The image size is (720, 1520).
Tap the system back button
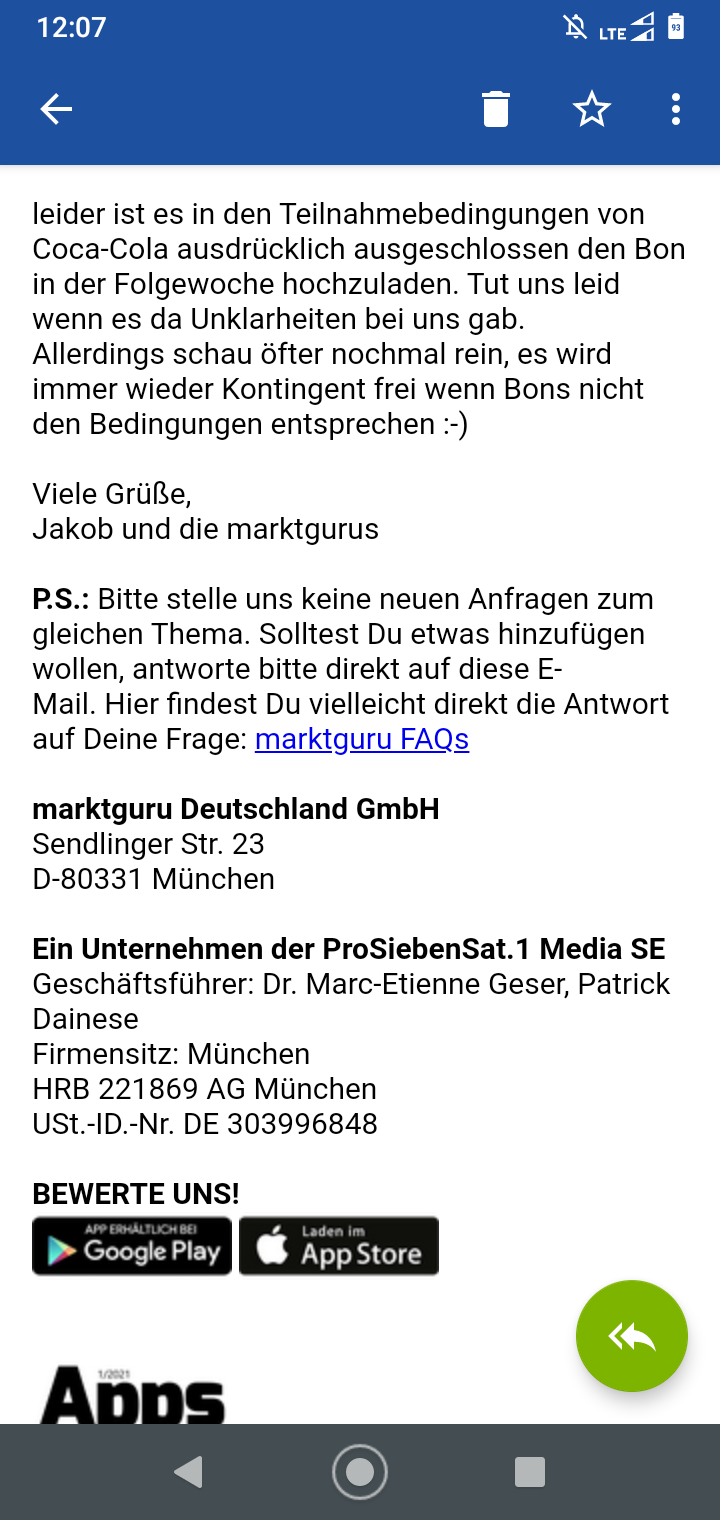tap(188, 1472)
